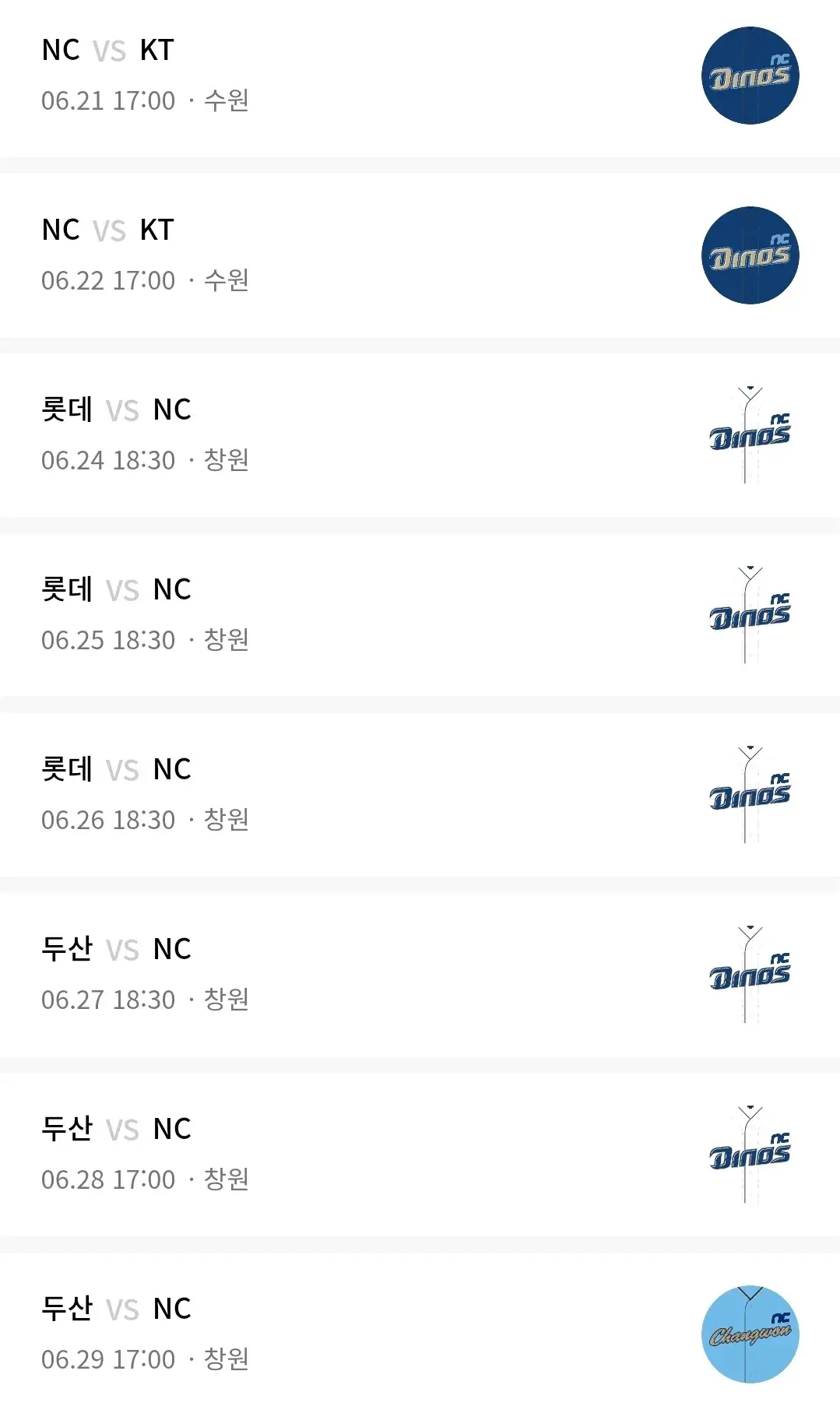Select the date text 06.25 18:30
The height and width of the screenshot is (1406, 840).
pyautogui.click(x=109, y=640)
